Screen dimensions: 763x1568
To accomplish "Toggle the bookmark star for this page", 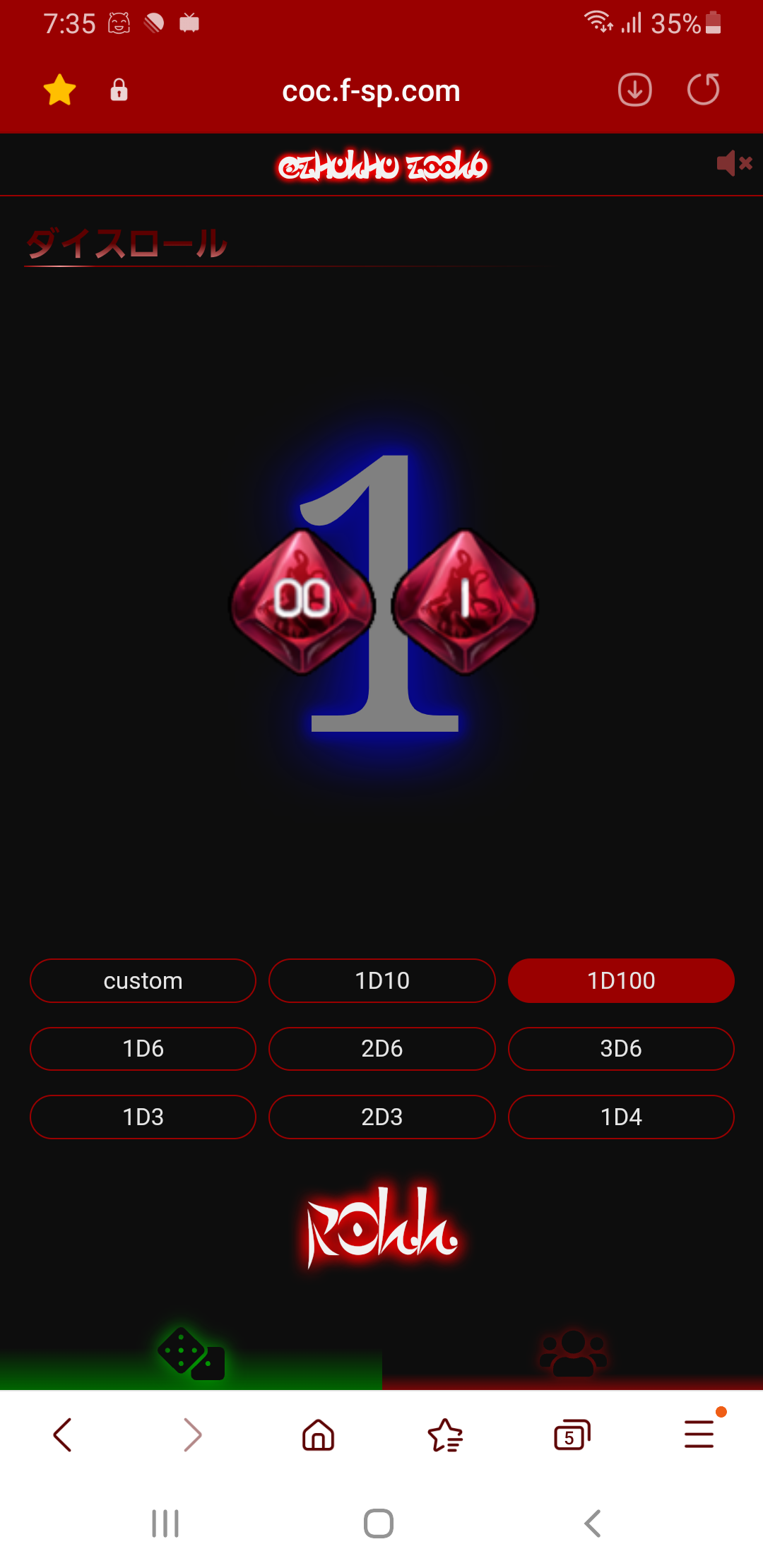I will 59,90.
